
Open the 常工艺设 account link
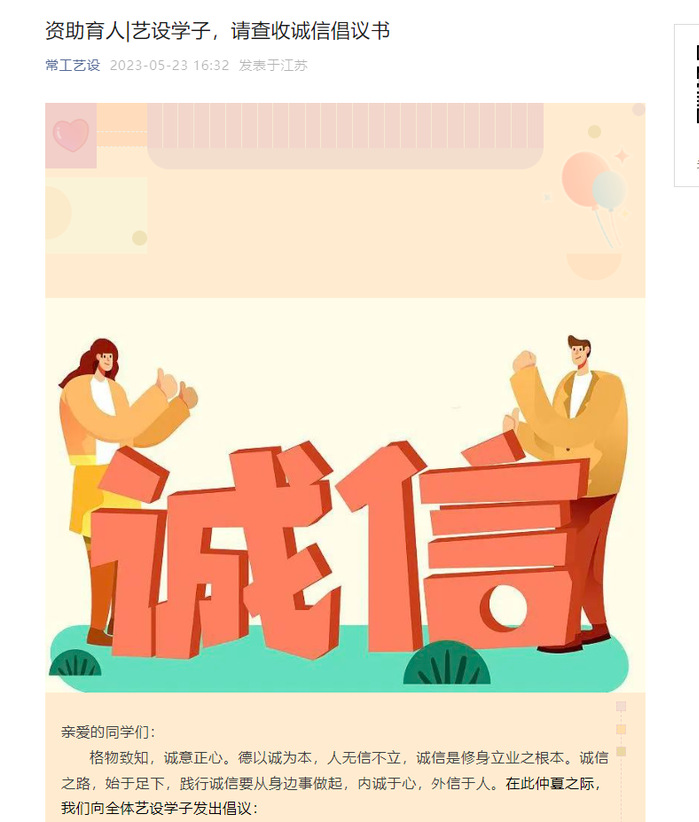[73, 66]
